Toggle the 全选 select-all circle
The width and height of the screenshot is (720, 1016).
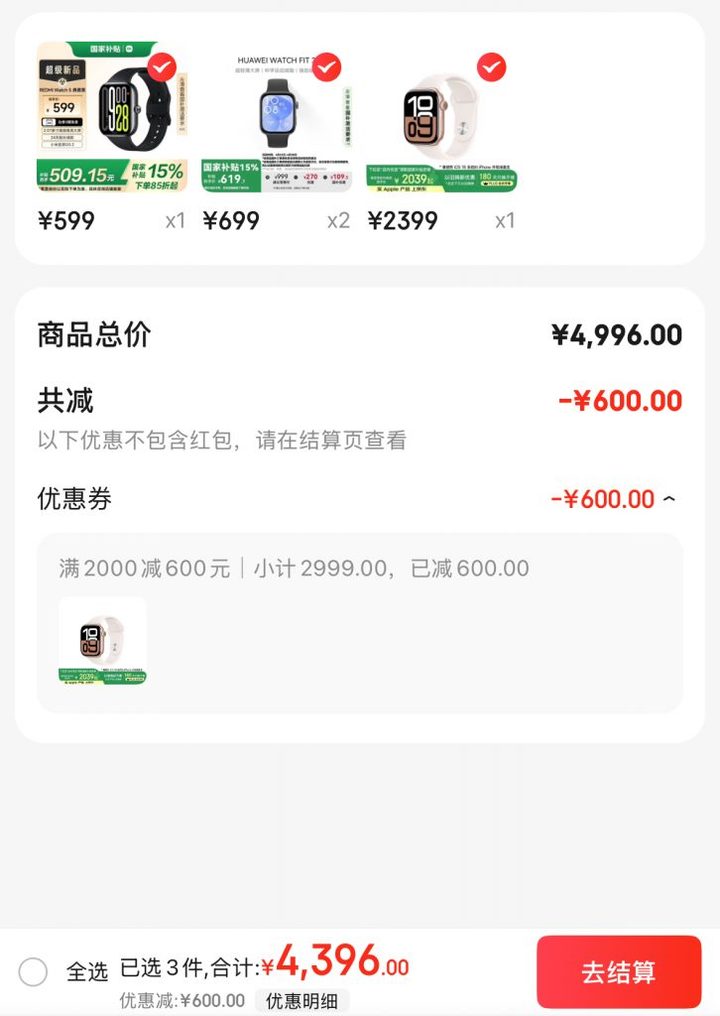(x=33, y=971)
